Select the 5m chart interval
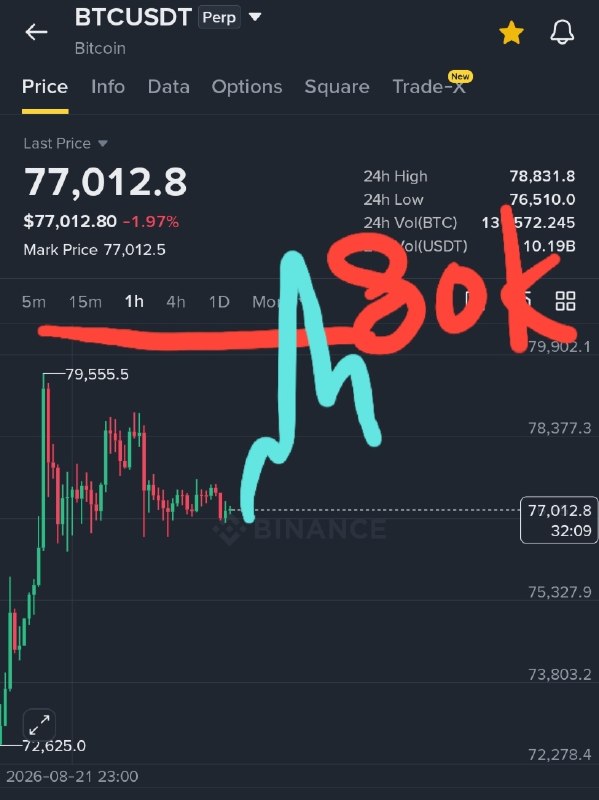This screenshot has width=599, height=800. tap(34, 302)
